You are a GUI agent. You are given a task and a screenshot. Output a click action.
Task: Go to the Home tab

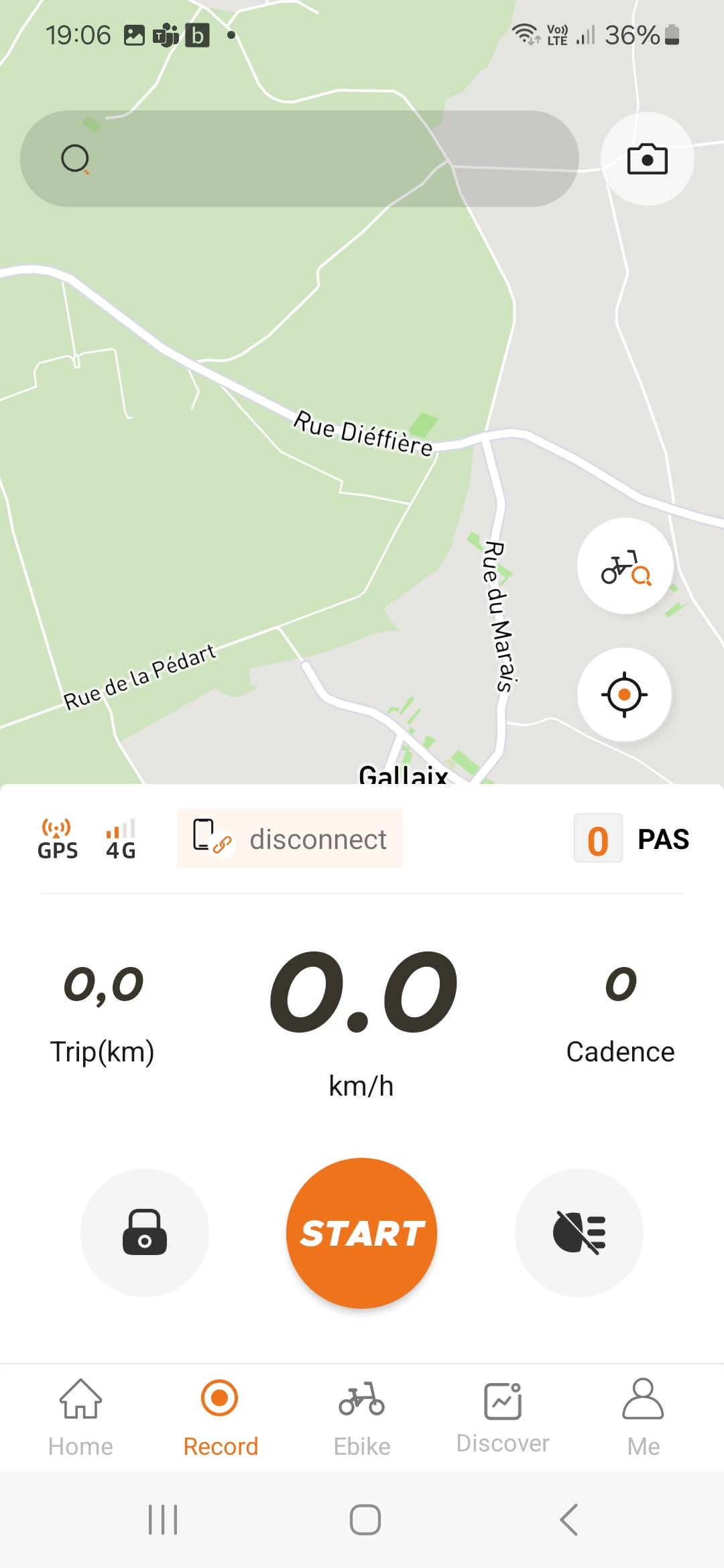(x=80, y=1417)
